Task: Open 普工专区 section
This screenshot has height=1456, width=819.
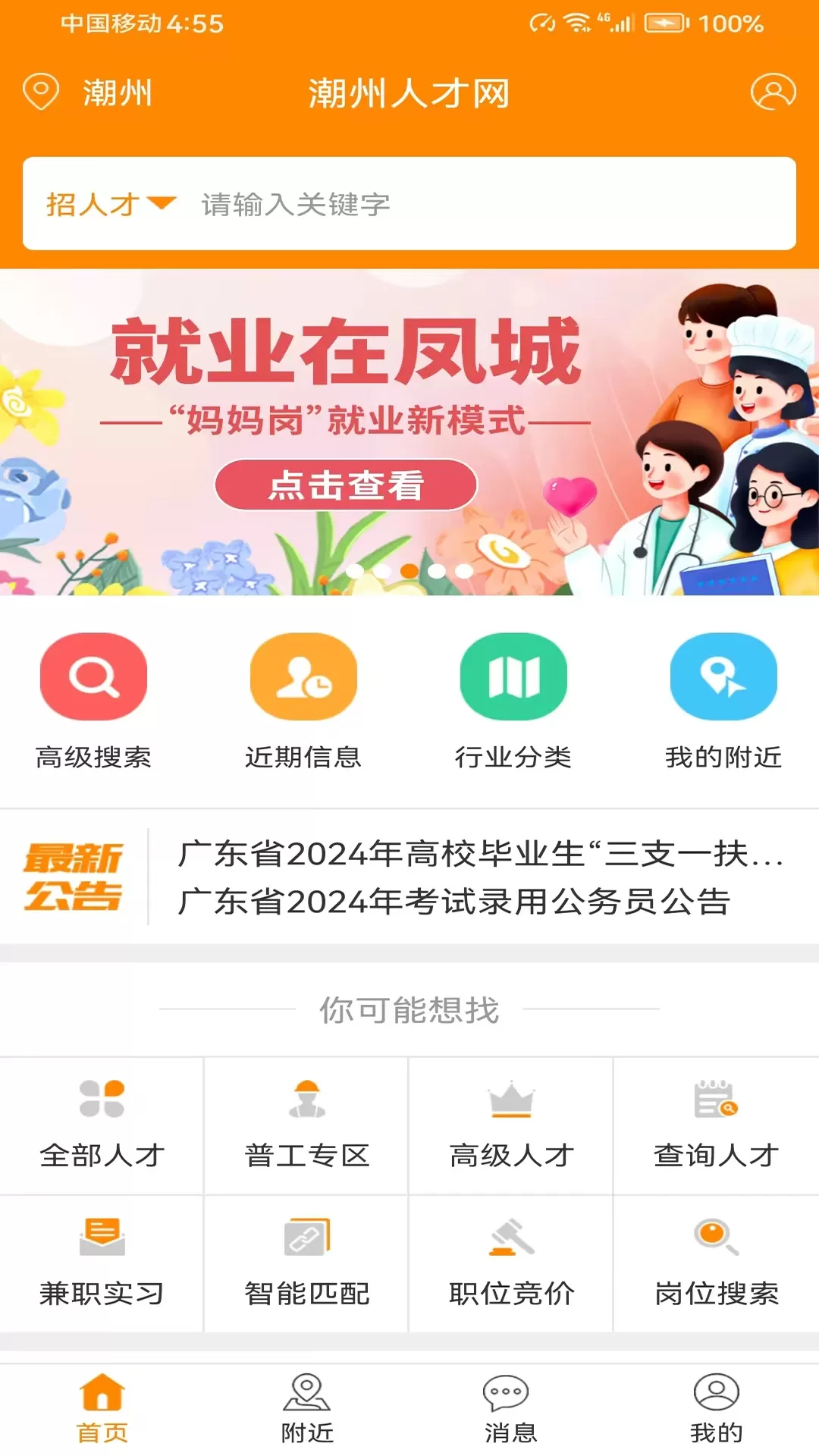Action: pyautogui.click(x=306, y=1125)
